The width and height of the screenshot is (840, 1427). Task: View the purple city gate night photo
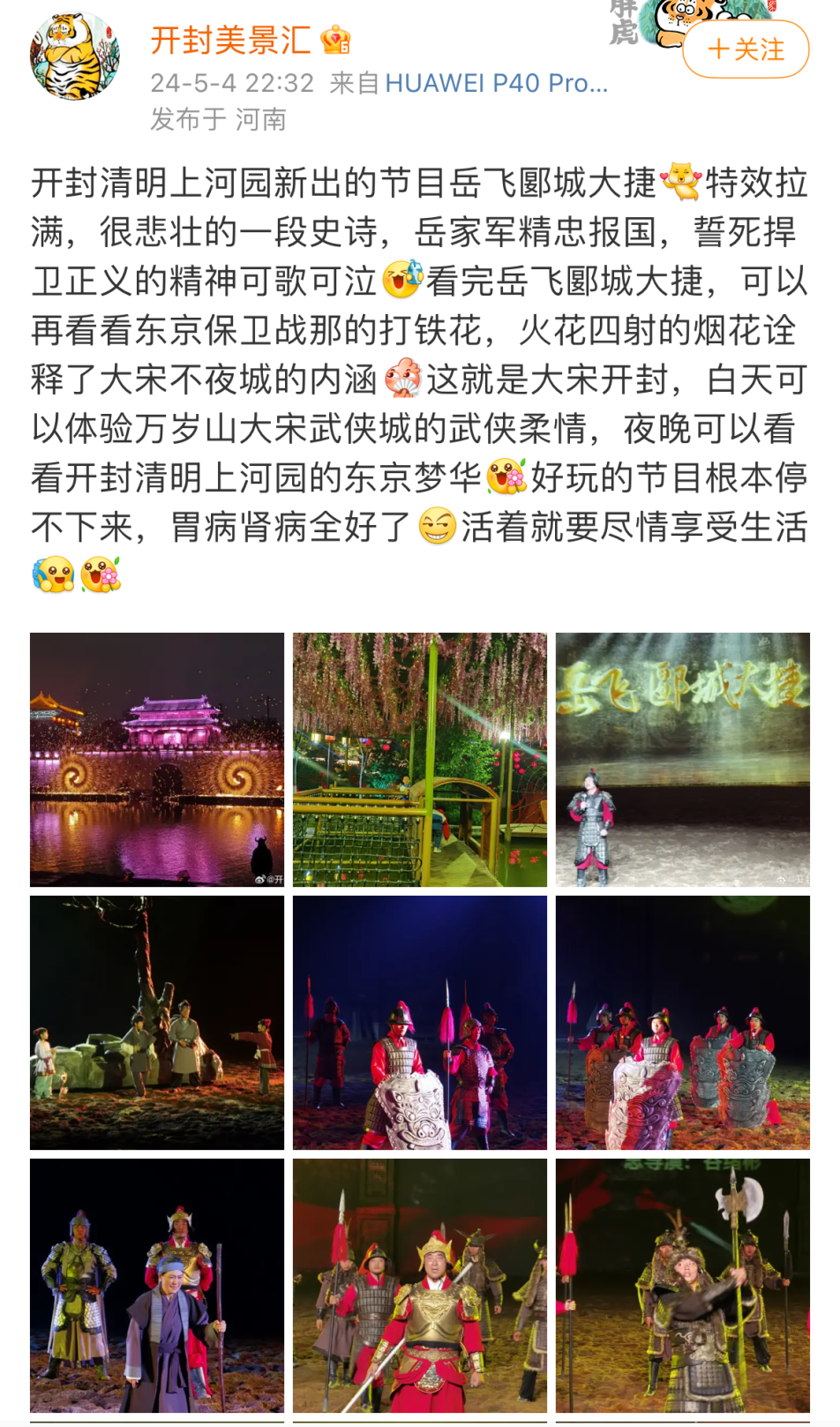click(x=157, y=759)
